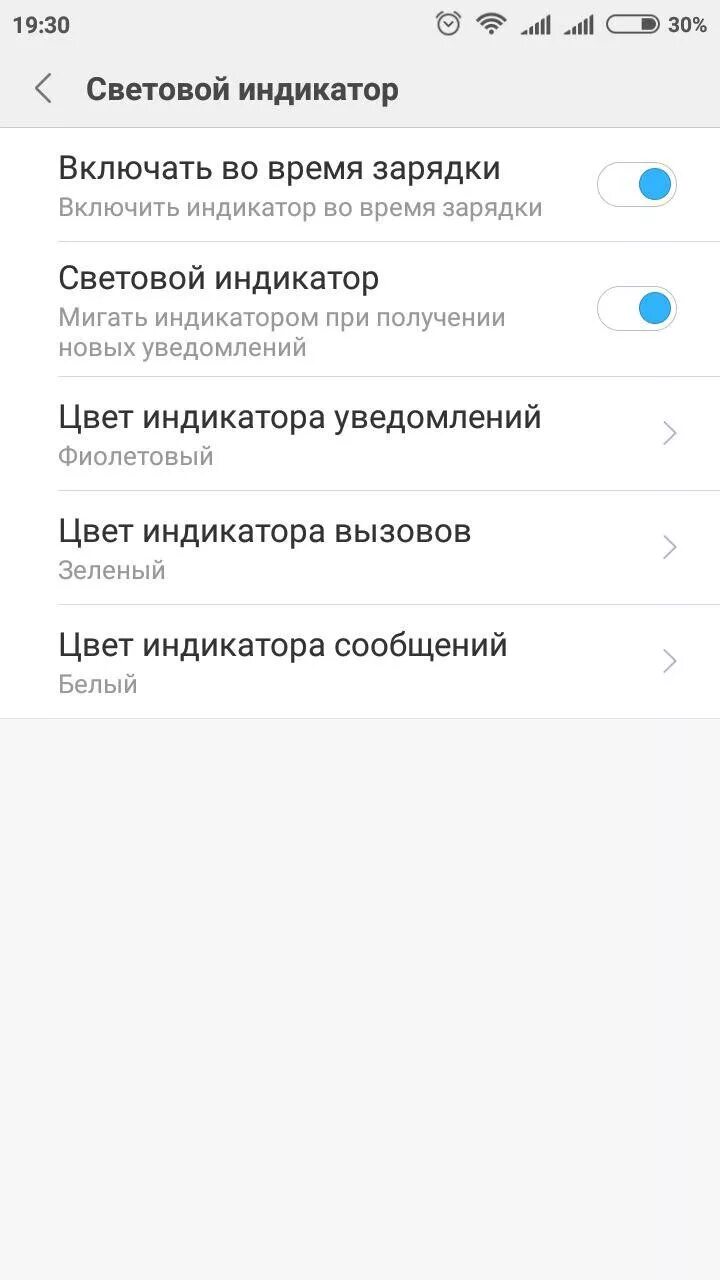720x1280 pixels.
Task: Turn off Световой индикатор notification blinking
Action: pyautogui.click(x=637, y=309)
